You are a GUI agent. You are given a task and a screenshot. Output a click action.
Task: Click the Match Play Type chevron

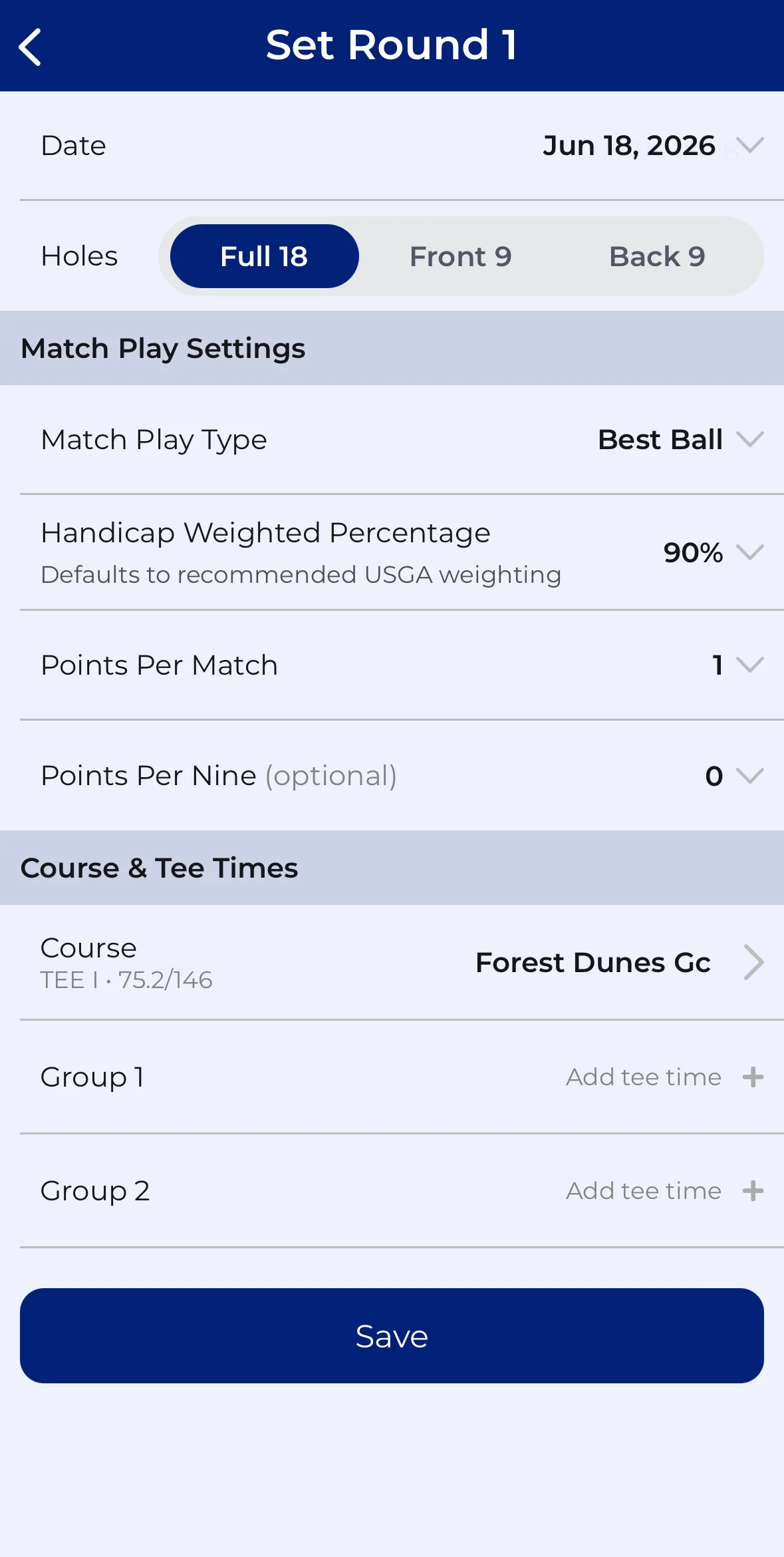pyautogui.click(x=750, y=439)
